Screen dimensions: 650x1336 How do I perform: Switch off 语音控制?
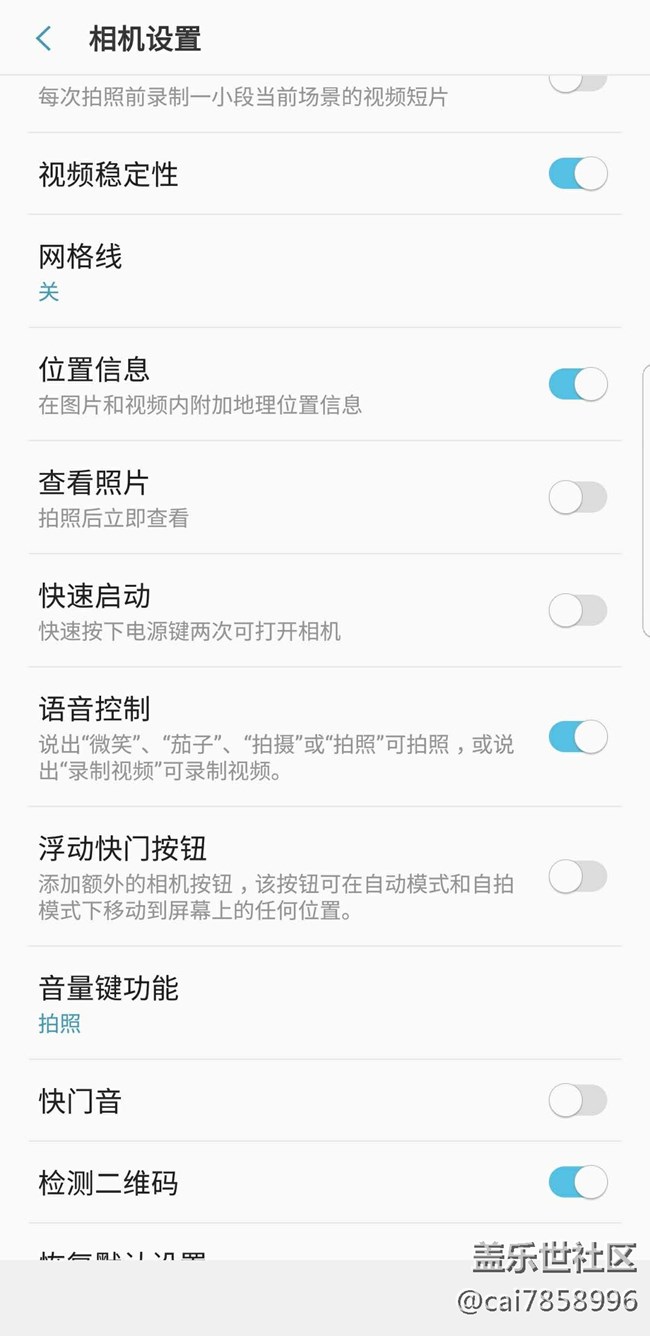tap(577, 737)
